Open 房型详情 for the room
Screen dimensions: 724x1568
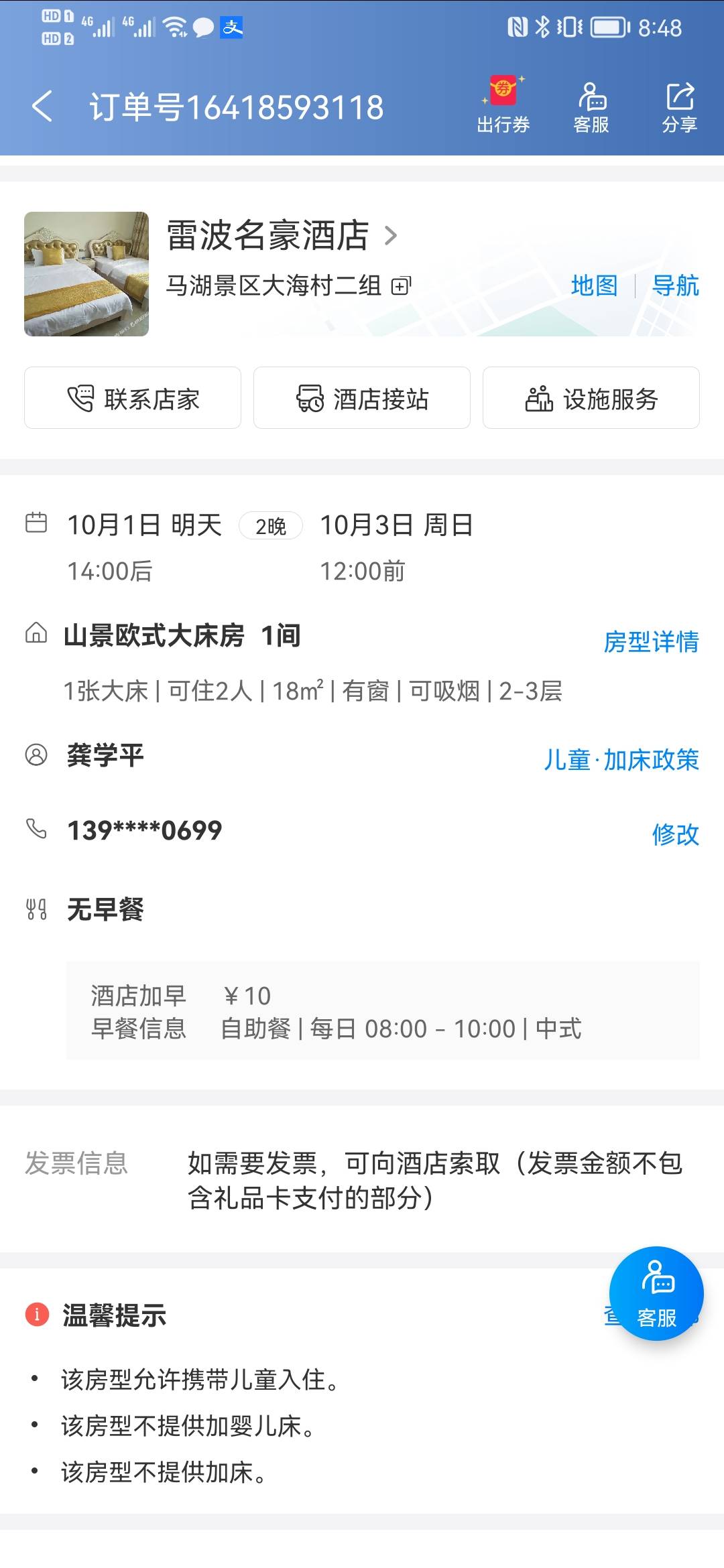(651, 642)
